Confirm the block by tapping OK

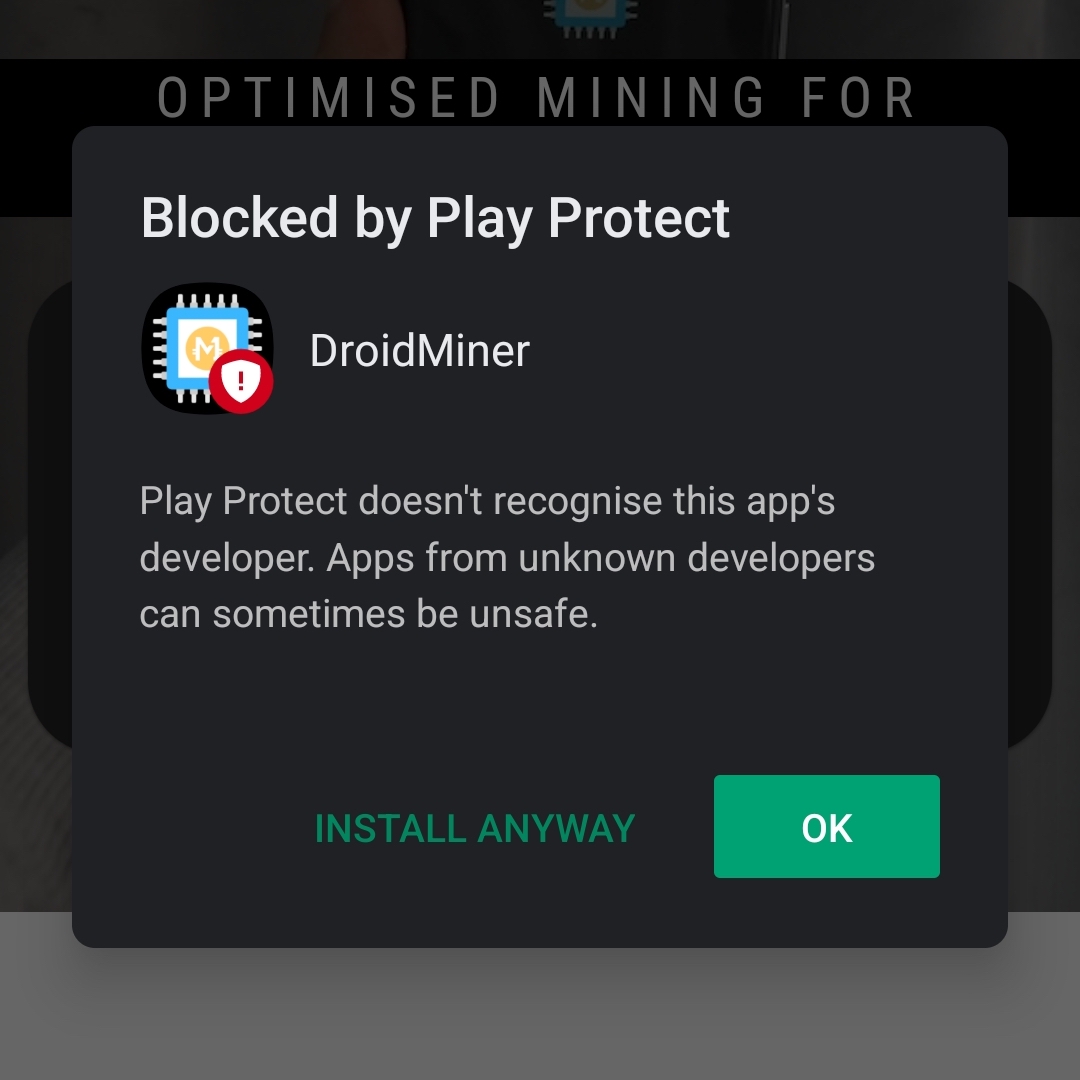[826, 827]
